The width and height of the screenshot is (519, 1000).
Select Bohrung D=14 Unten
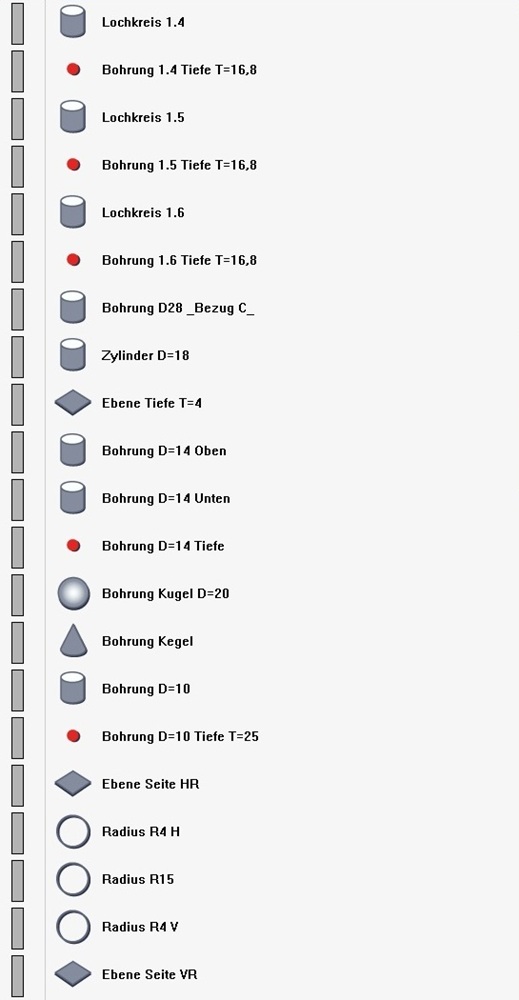(x=166, y=498)
